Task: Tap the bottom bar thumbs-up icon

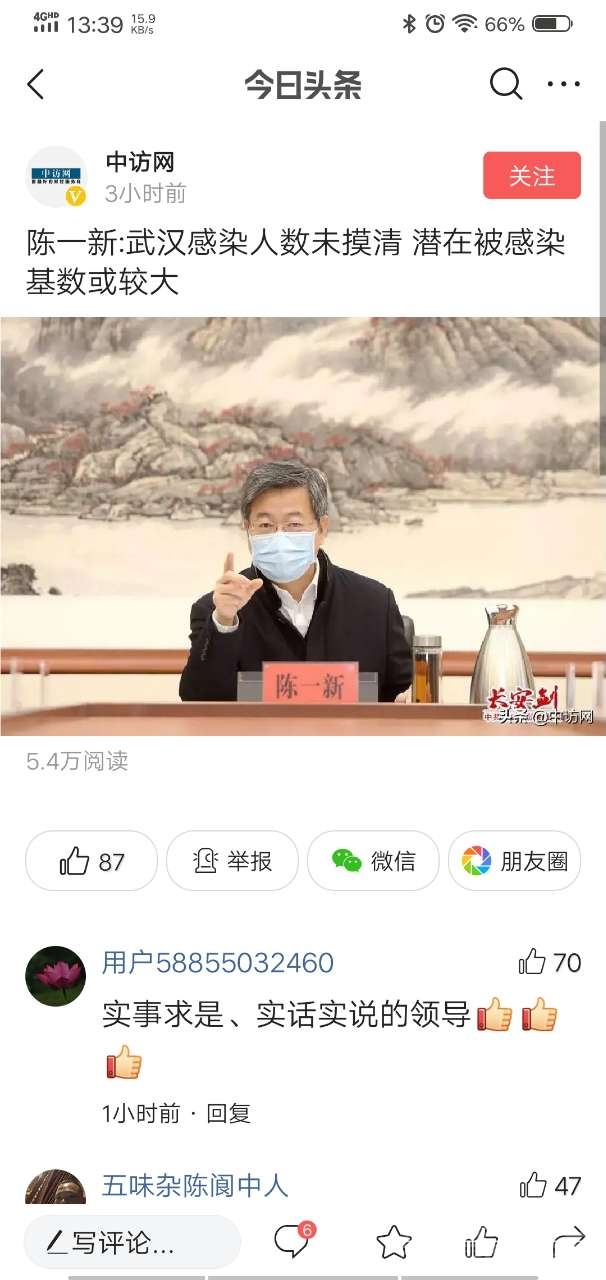Action: (x=481, y=1243)
